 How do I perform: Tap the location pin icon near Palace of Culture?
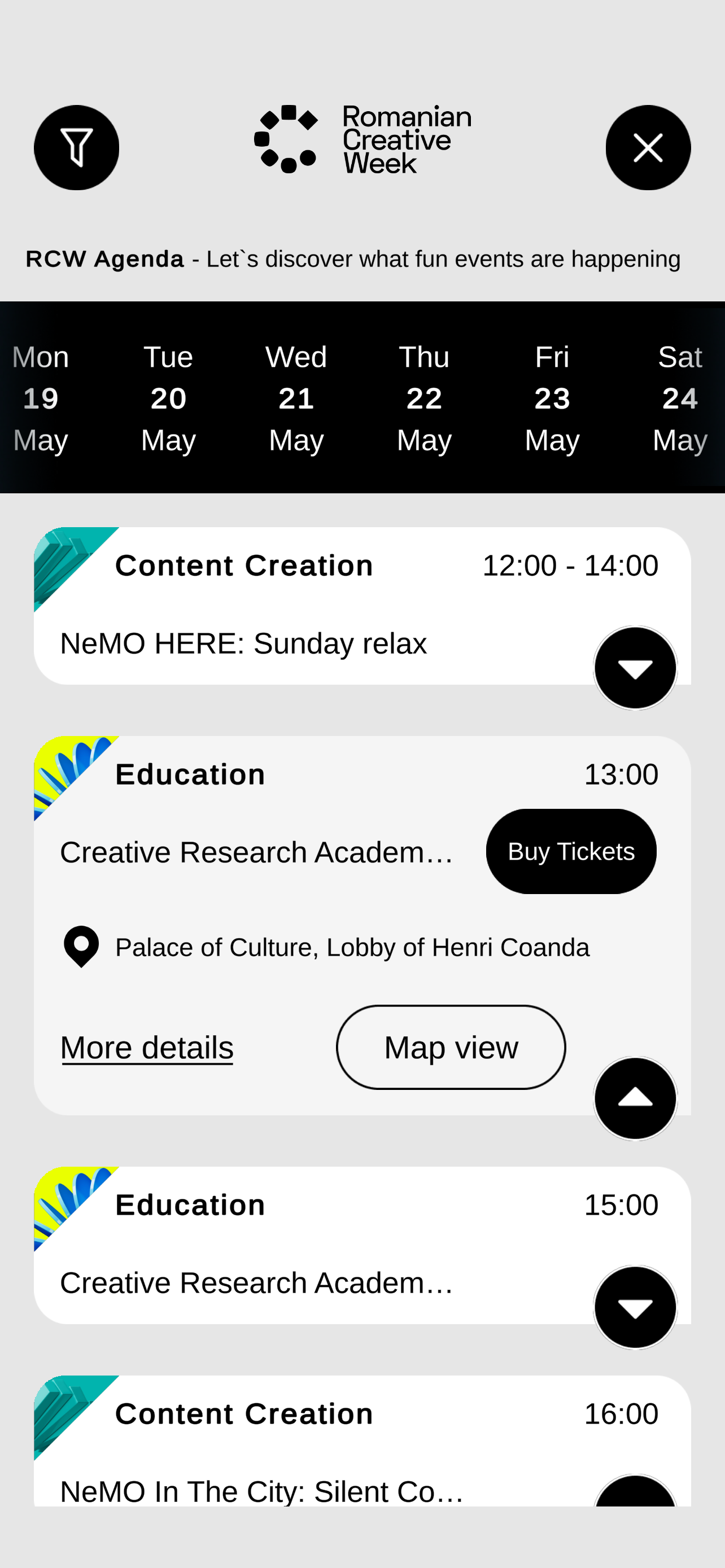click(81, 947)
